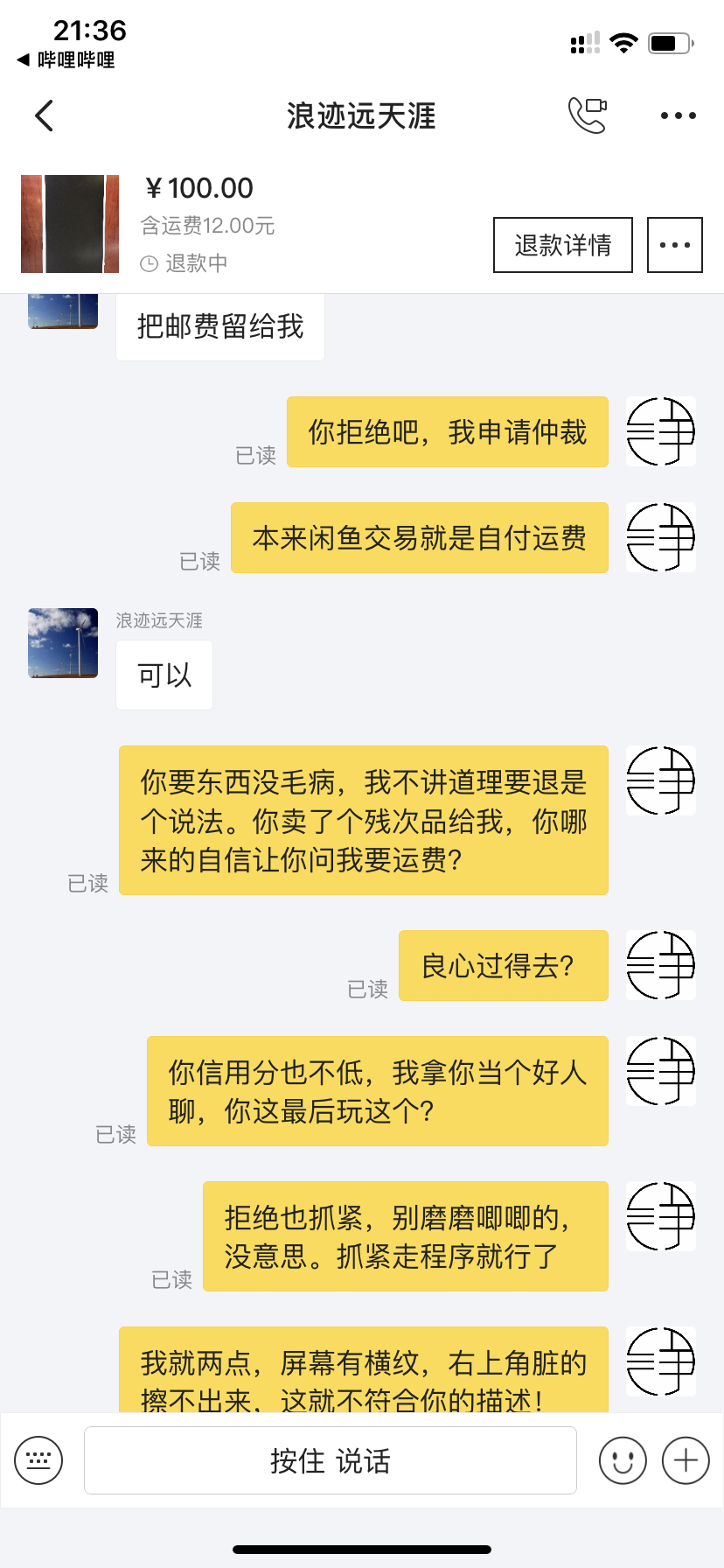Open the ¥100.00 product thumbnail

click(x=70, y=224)
